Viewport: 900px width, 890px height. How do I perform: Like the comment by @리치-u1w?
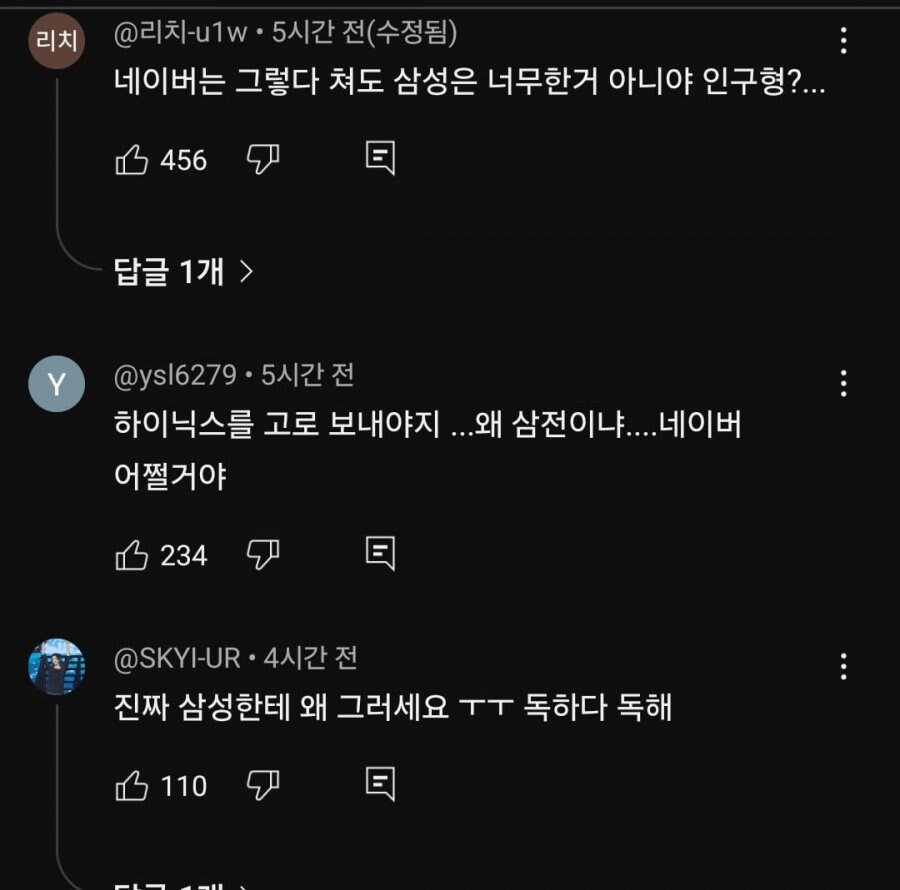coord(132,160)
